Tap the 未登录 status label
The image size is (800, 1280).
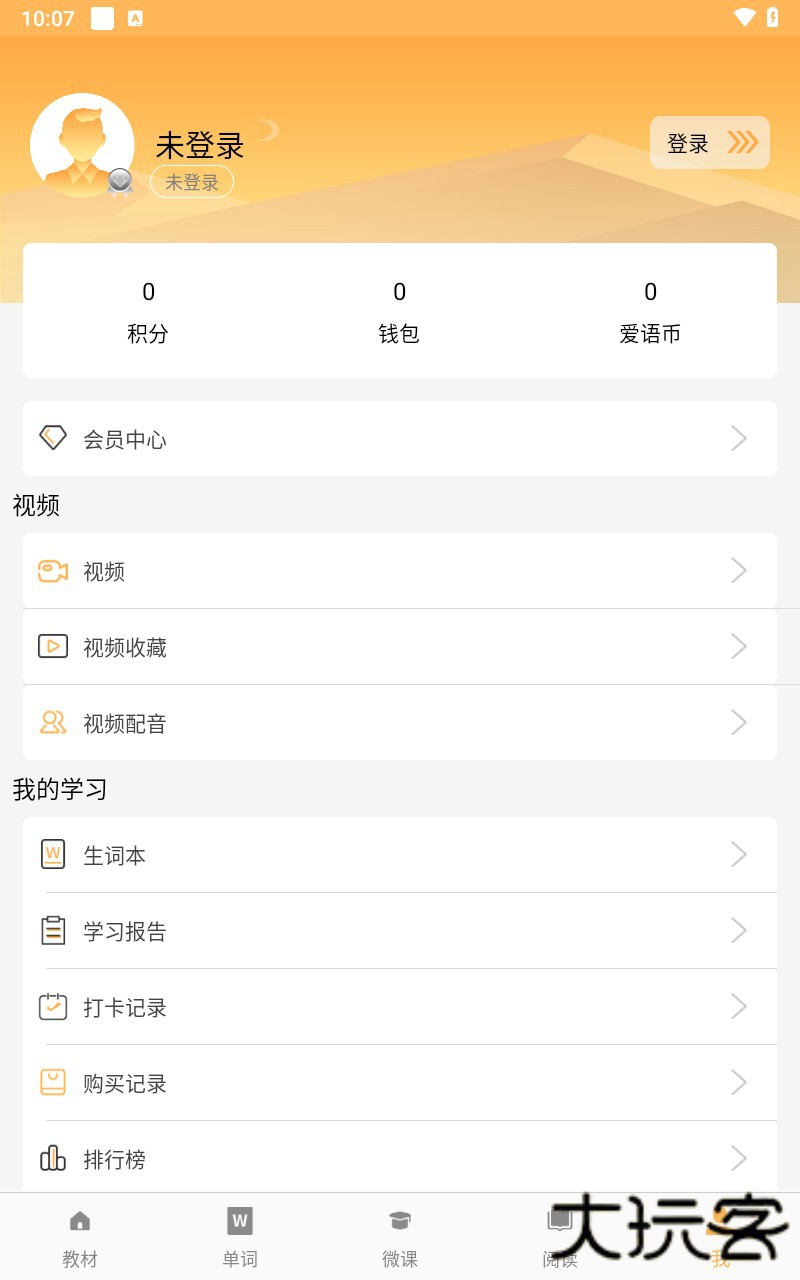pos(191,181)
